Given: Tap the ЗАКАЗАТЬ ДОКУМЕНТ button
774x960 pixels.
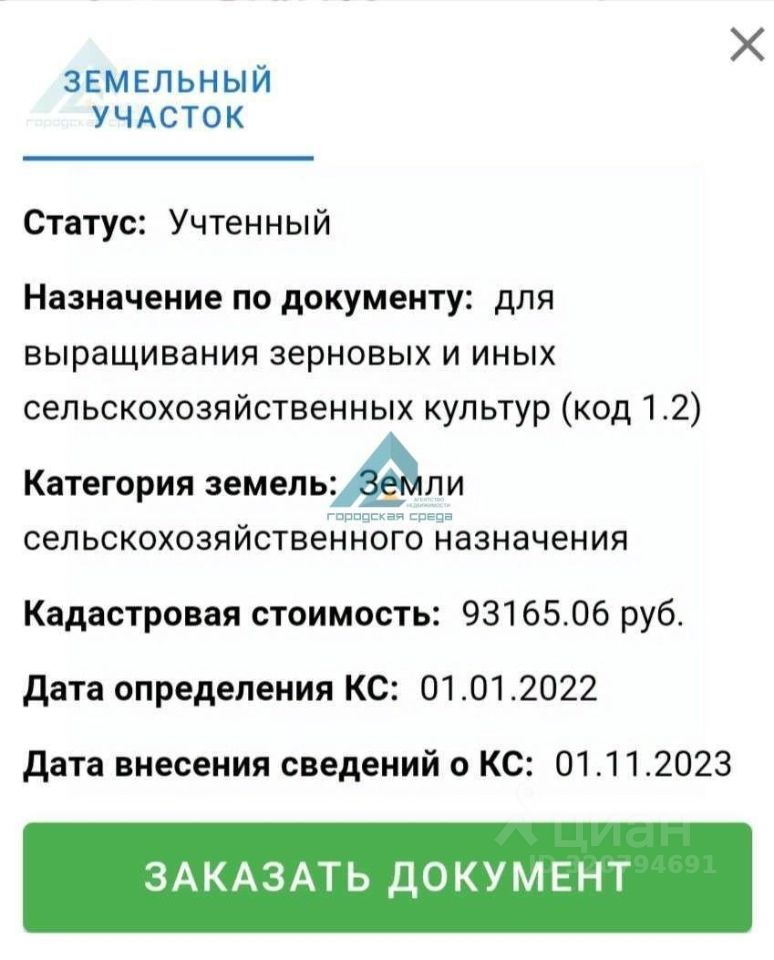Looking at the screenshot, I should pos(387,877).
